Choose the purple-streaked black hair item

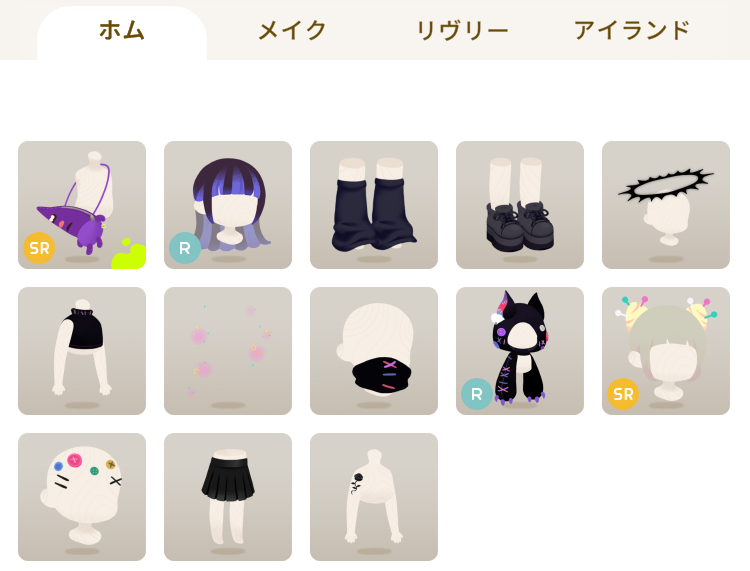pos(228,205)
